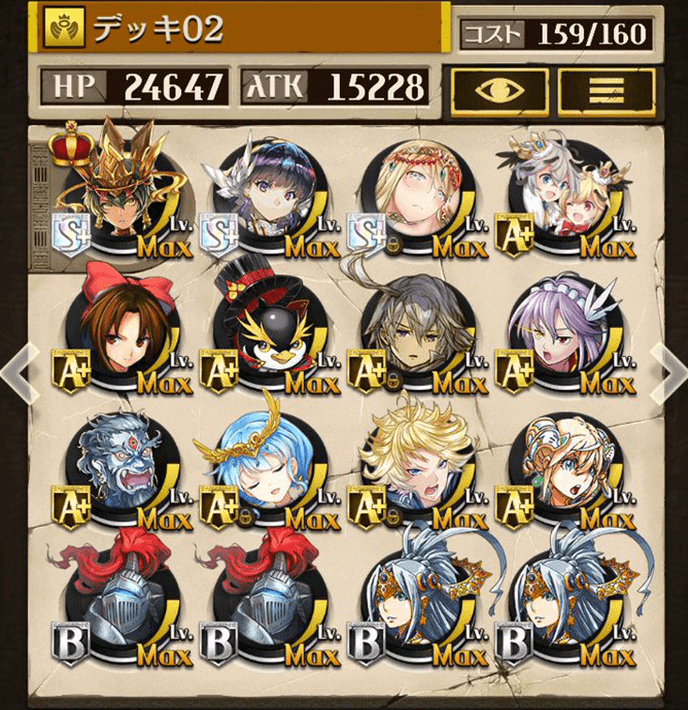Screen dimensions: 688x710
Task: Tap the deck name デッキ02 banner
Action: point(240,29)
